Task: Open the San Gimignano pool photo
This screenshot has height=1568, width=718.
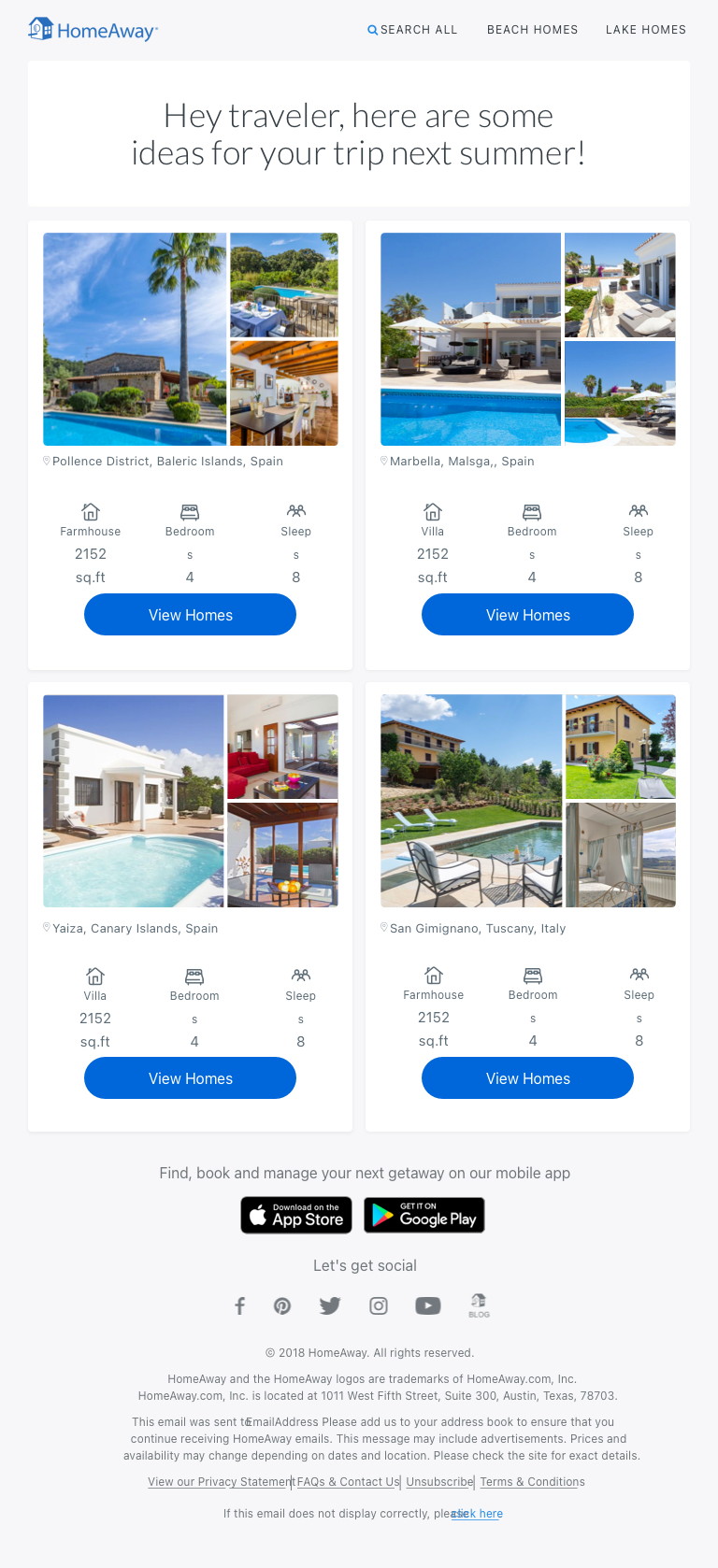Action: pos(471,801)
